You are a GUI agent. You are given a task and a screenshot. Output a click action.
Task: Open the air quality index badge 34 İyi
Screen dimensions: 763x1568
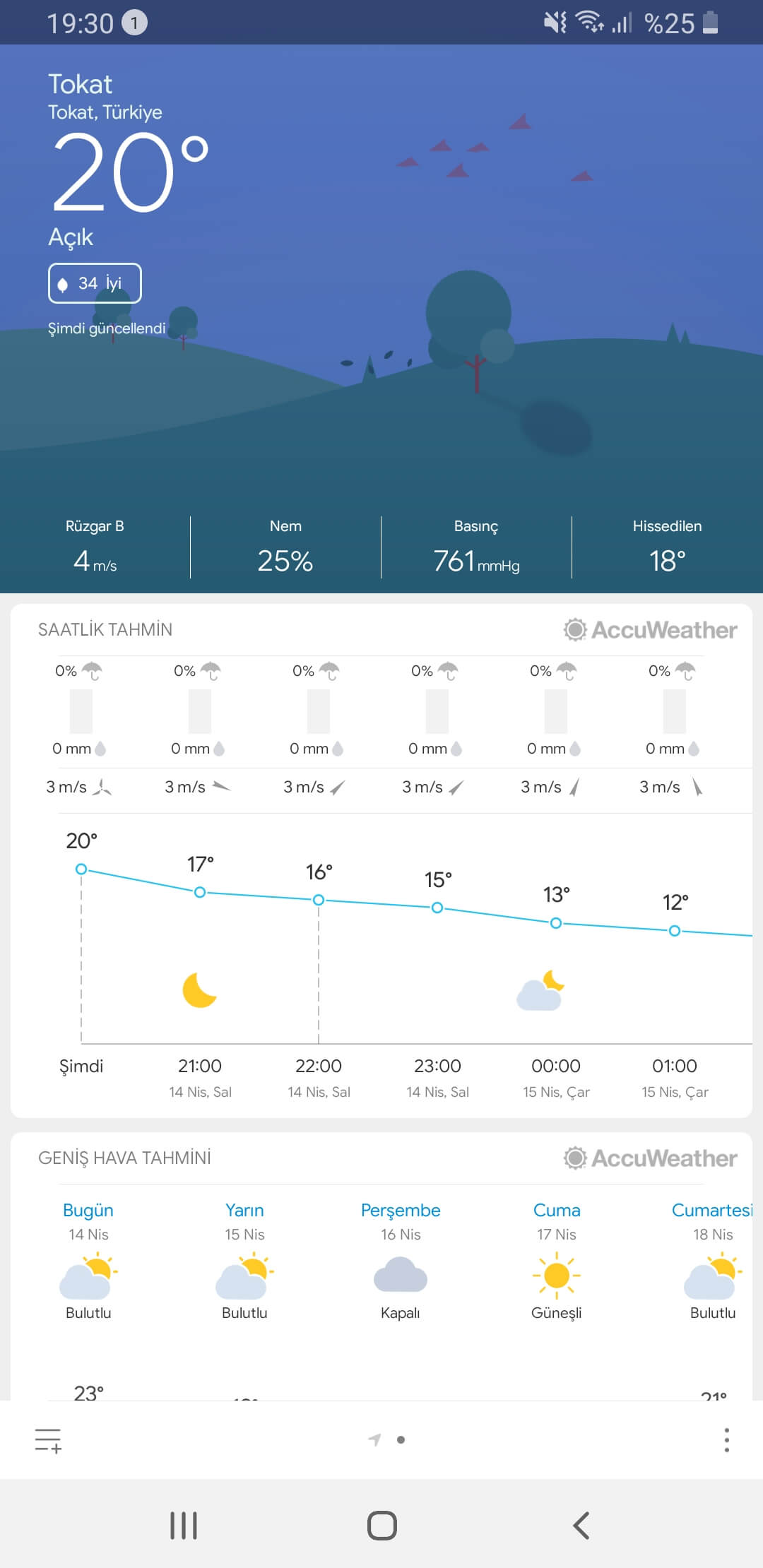click(95, 283)
